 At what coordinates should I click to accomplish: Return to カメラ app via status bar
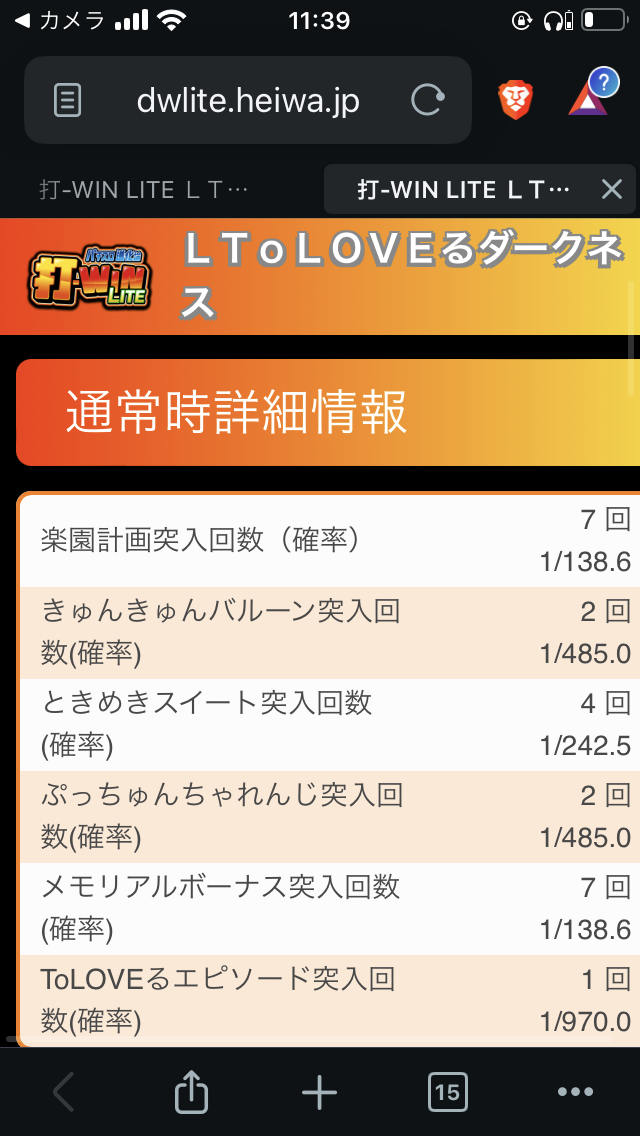pos(60,20)
